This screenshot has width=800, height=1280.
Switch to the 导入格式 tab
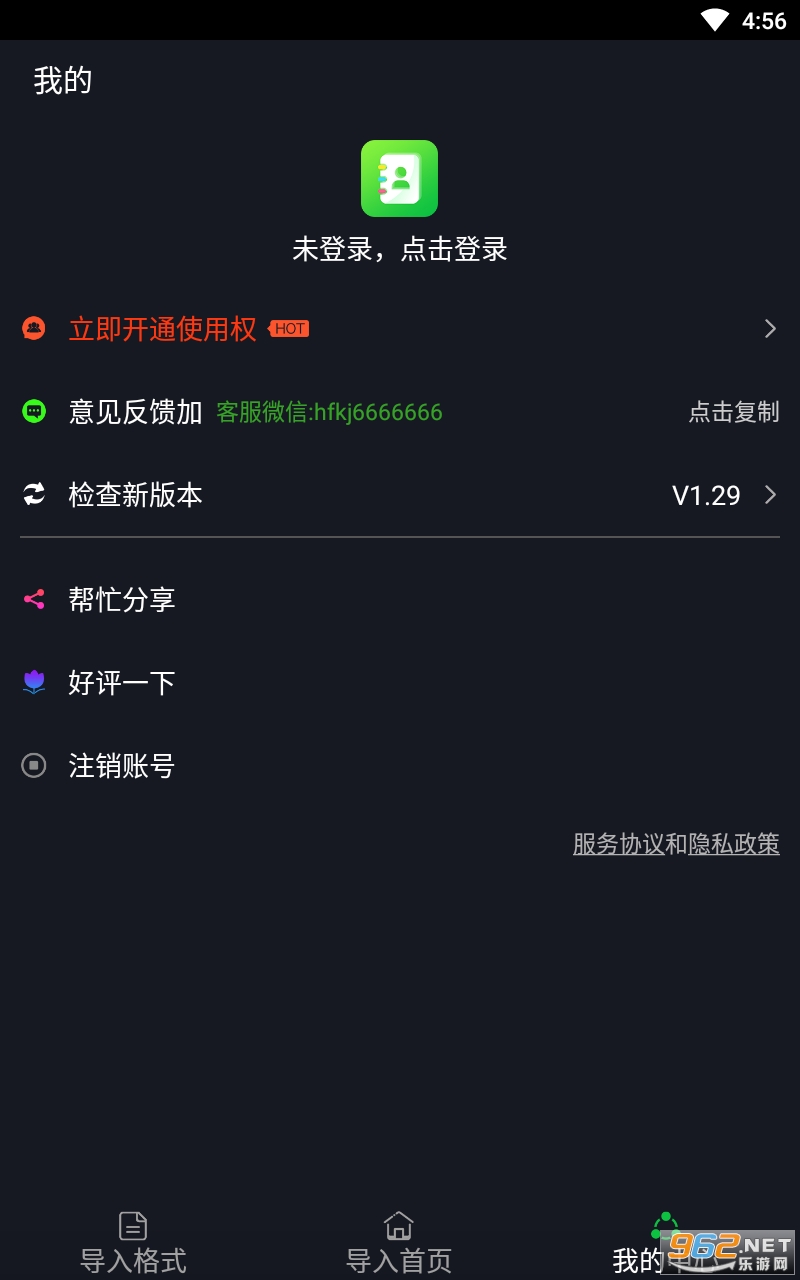point(133,1242)
